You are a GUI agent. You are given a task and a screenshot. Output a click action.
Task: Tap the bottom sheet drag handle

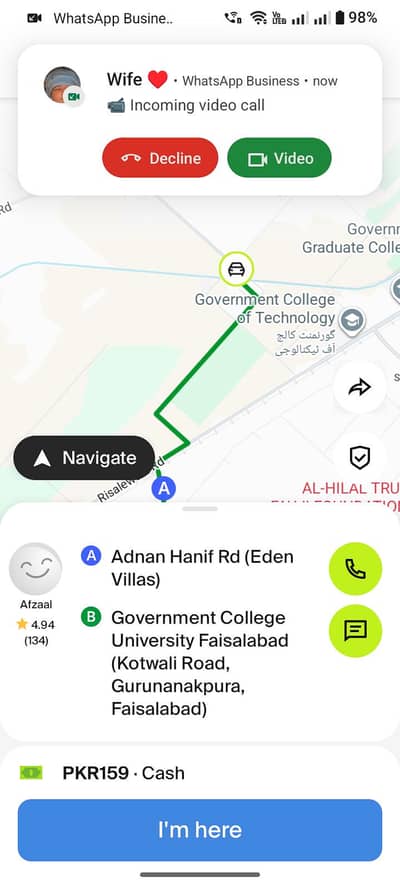click(x=200, y=509)
